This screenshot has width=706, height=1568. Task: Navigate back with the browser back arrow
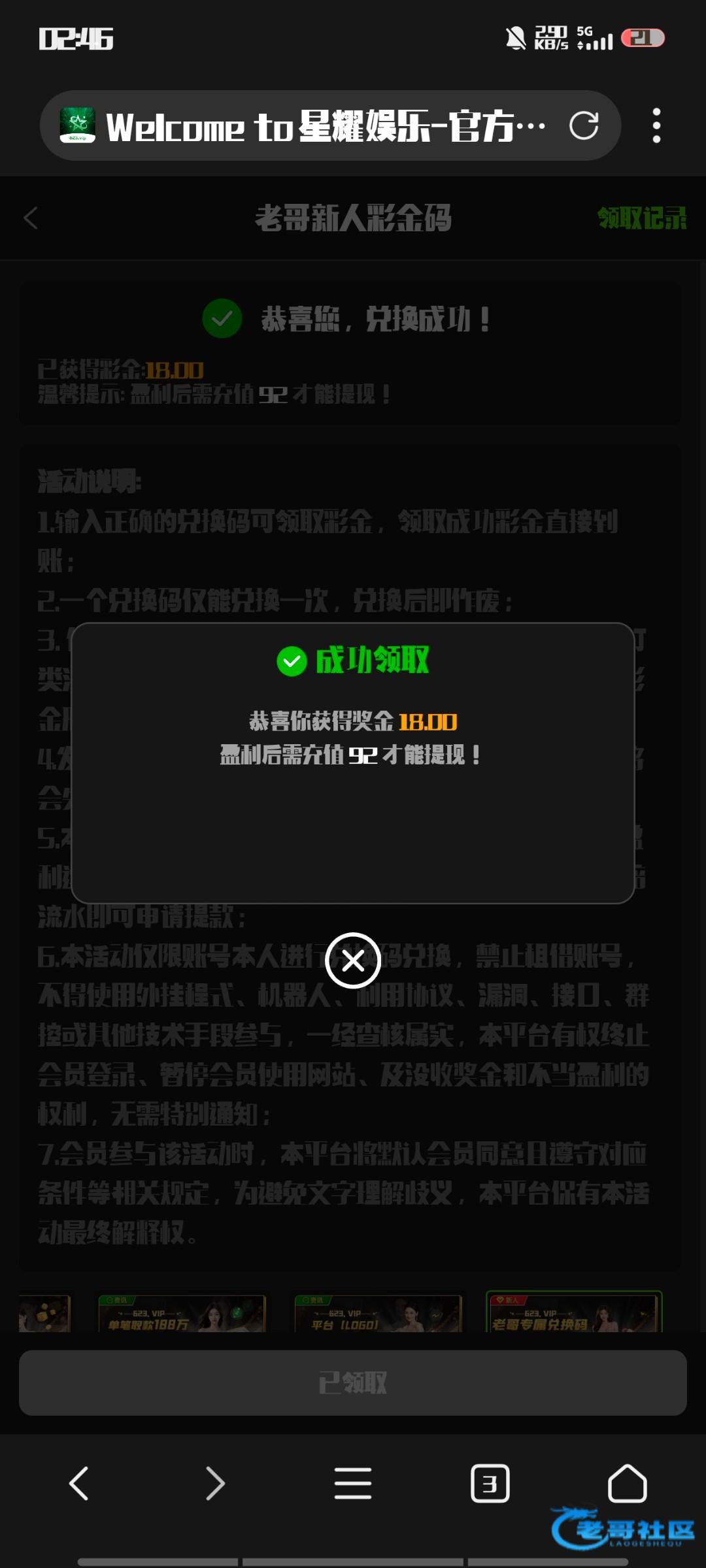click(79, 1483)
